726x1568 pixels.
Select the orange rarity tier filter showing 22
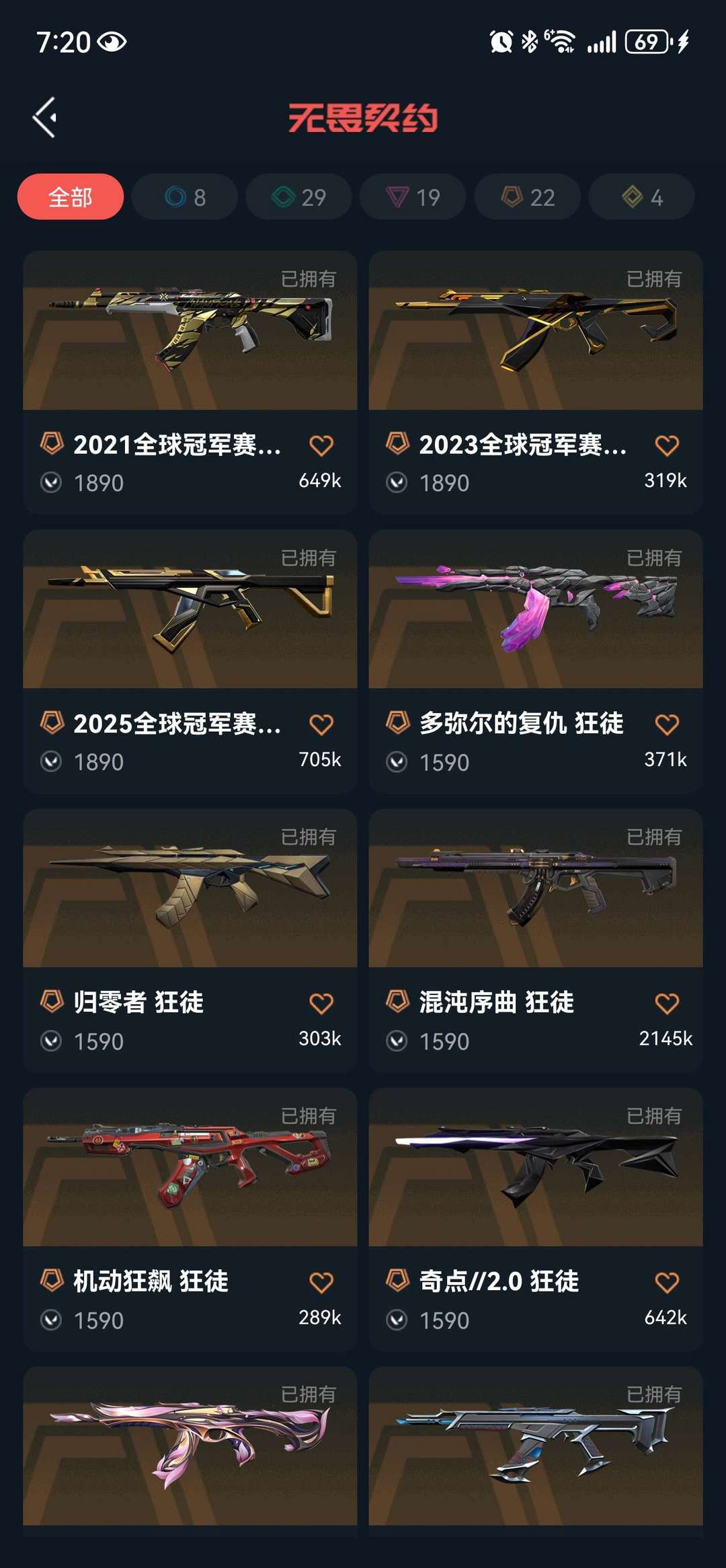526,197
